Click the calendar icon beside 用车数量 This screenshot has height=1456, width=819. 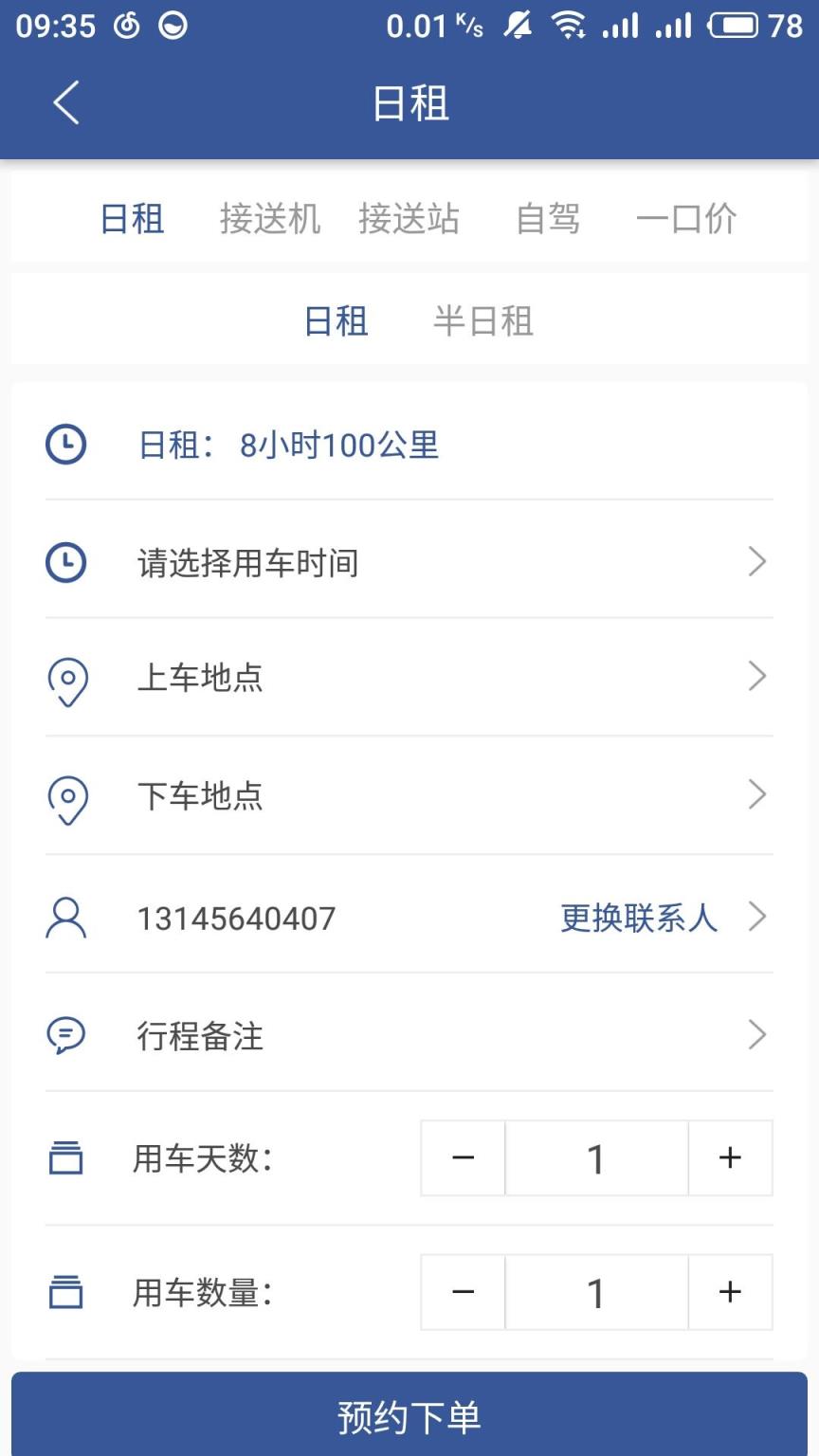click(x=64, y=1291)
